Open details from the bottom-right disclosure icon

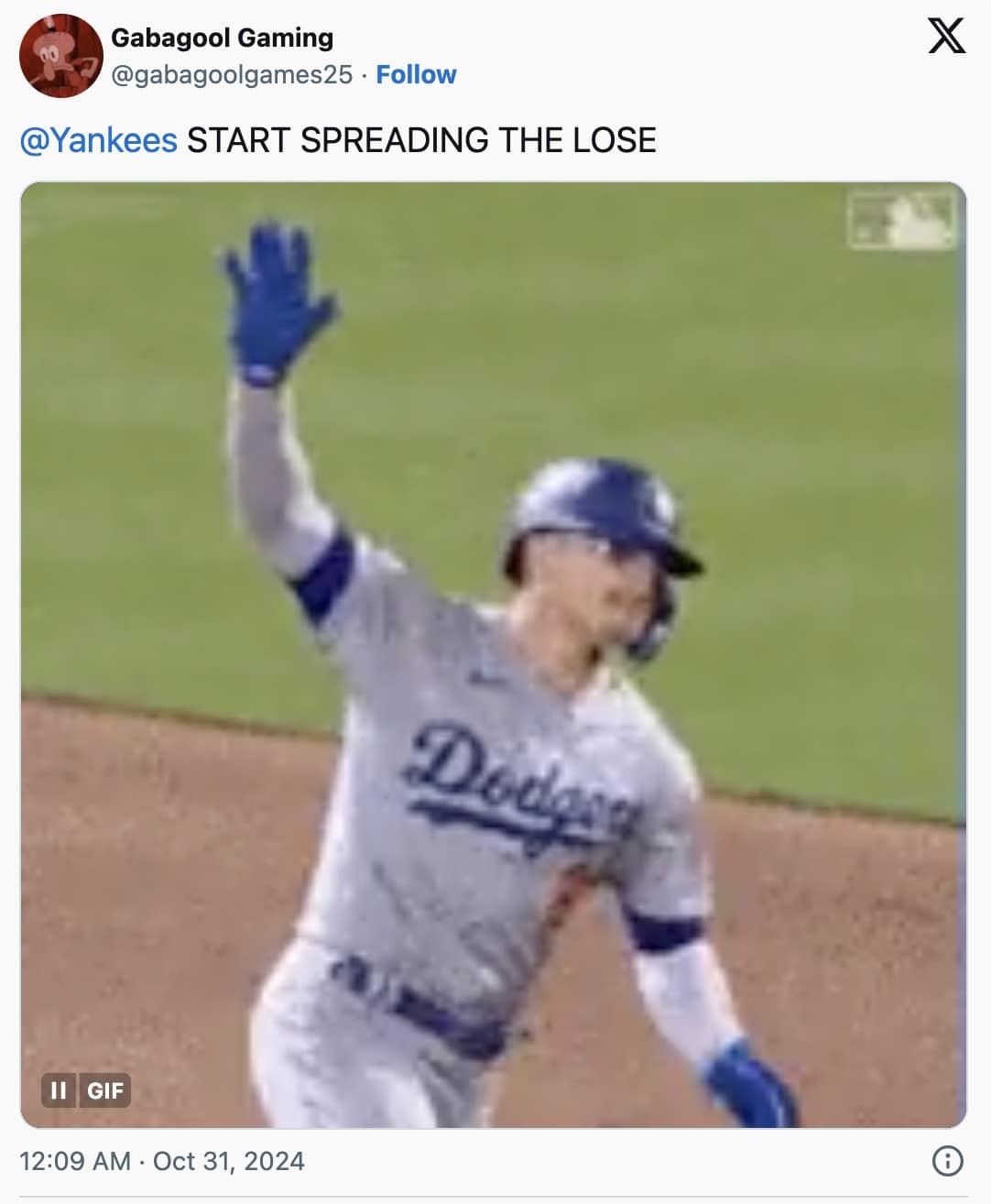pyautogui.click(x=949, y=1159)
